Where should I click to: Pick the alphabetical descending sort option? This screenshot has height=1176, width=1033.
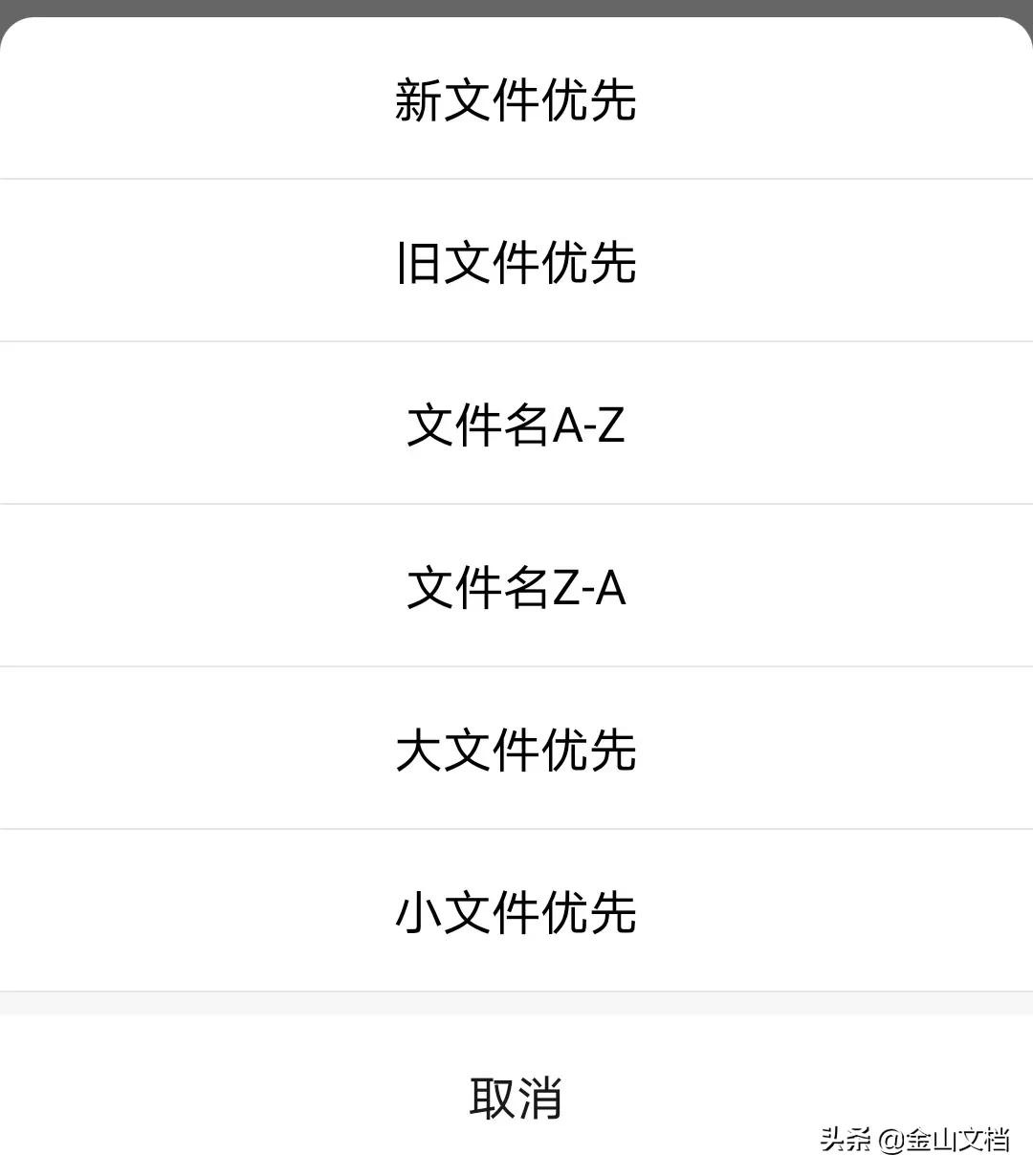pos(516,588)
